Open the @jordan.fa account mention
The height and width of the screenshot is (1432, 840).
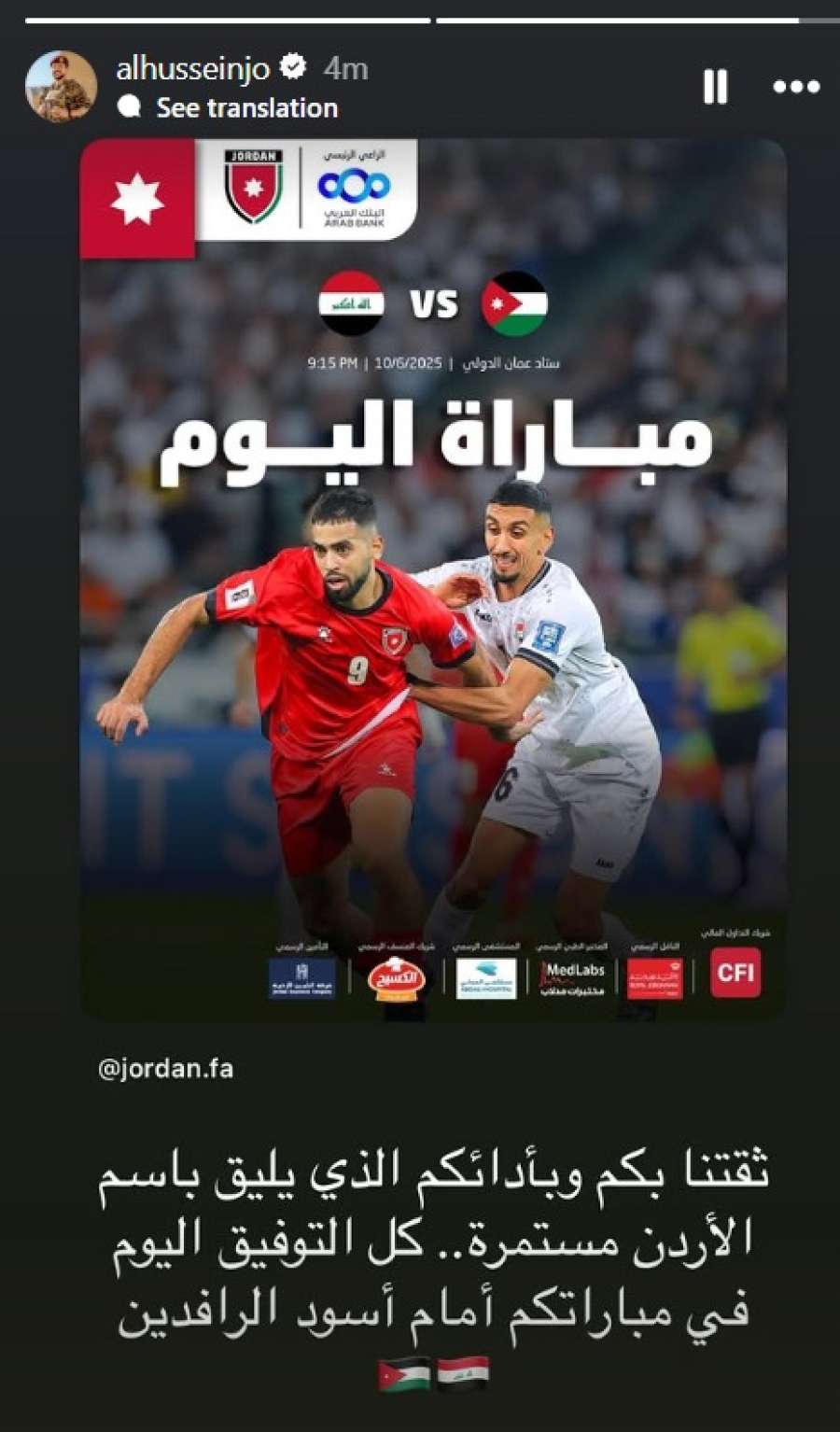[165, 1068]
